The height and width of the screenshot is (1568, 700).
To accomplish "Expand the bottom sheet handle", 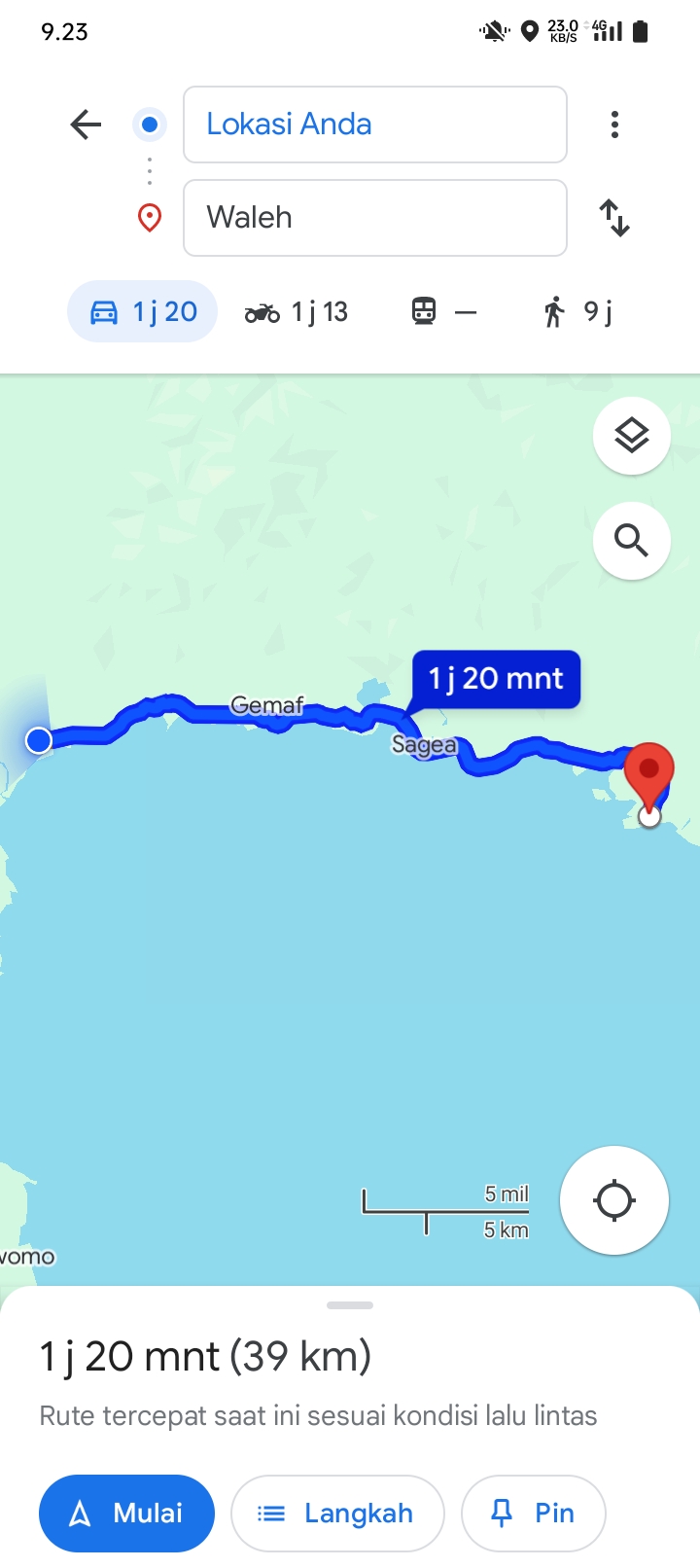I will tap(350, 1305).
